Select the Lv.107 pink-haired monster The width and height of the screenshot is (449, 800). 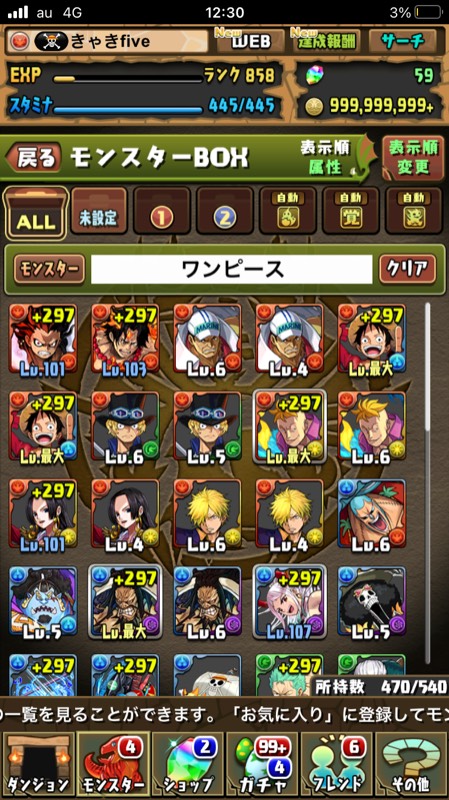tap(290, 602)
